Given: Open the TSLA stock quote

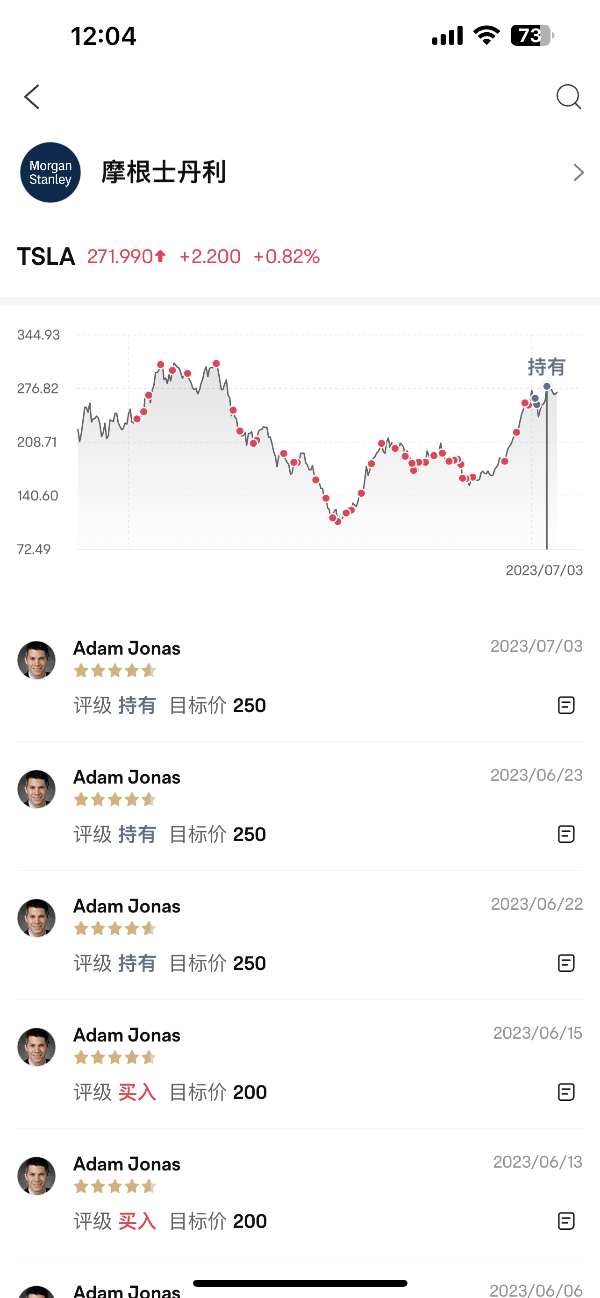Looking at the screenshot, I should [46, 257].
